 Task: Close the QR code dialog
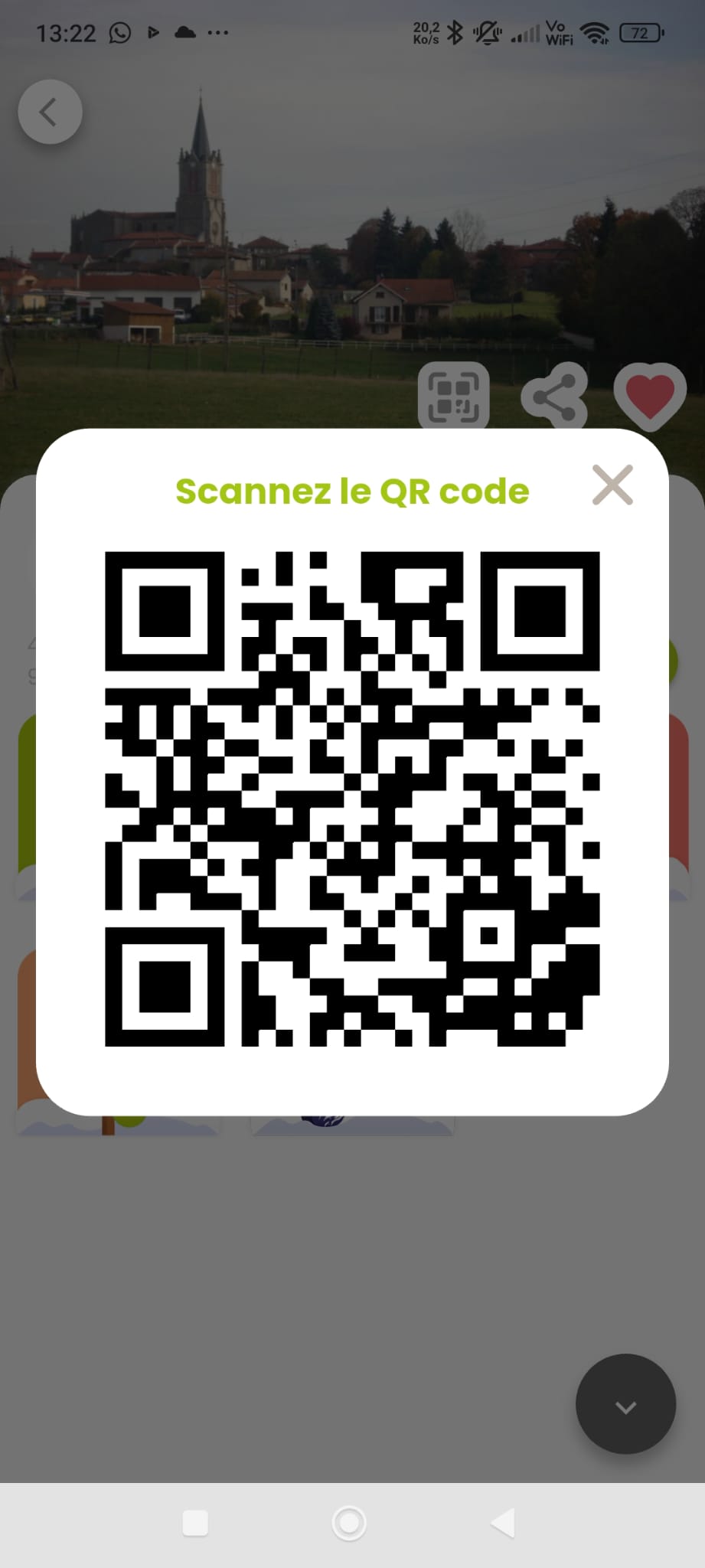[612, 485]
